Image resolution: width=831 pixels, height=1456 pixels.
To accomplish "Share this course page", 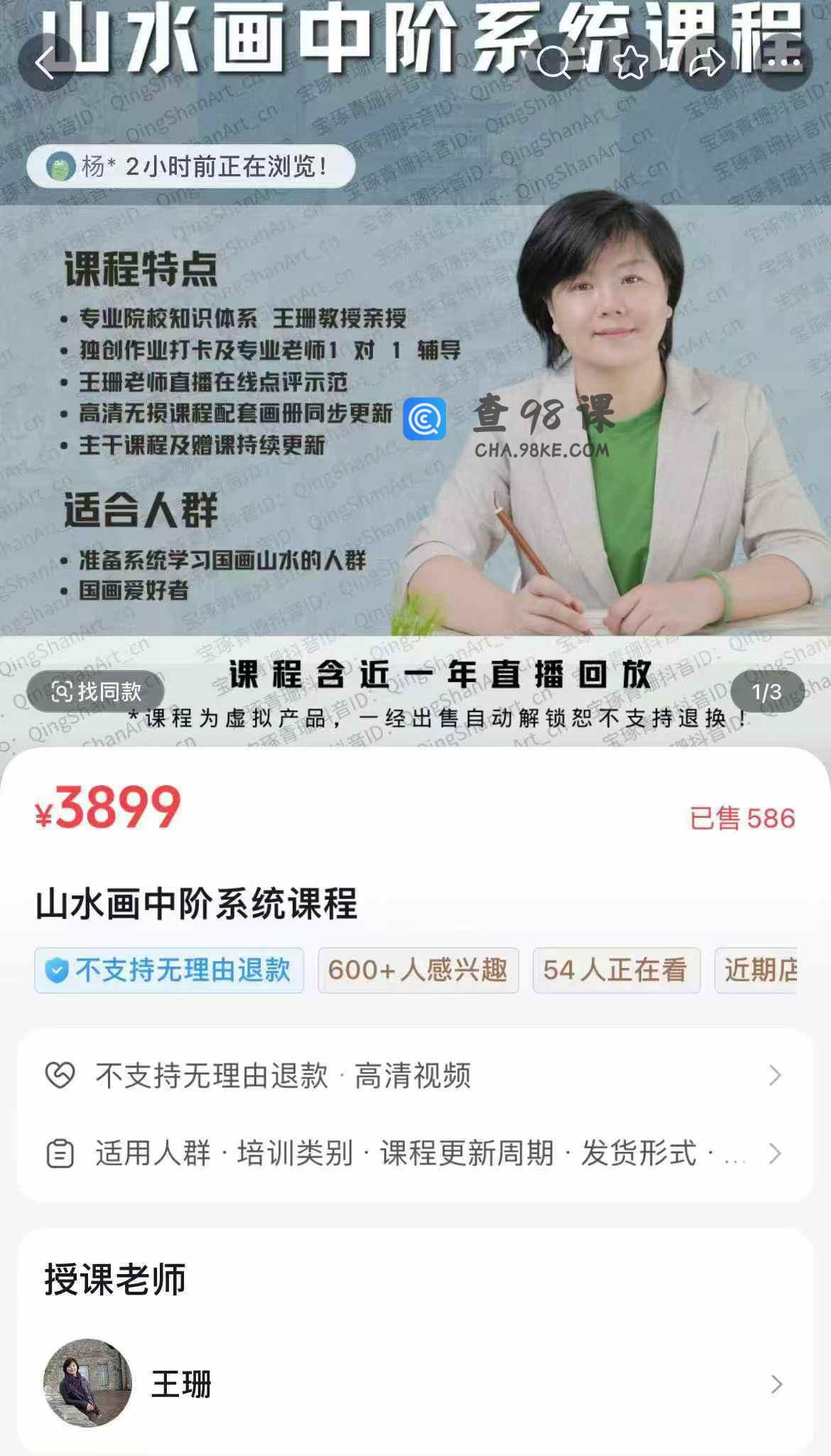I will pyautogui.click(x=706, y=63).
